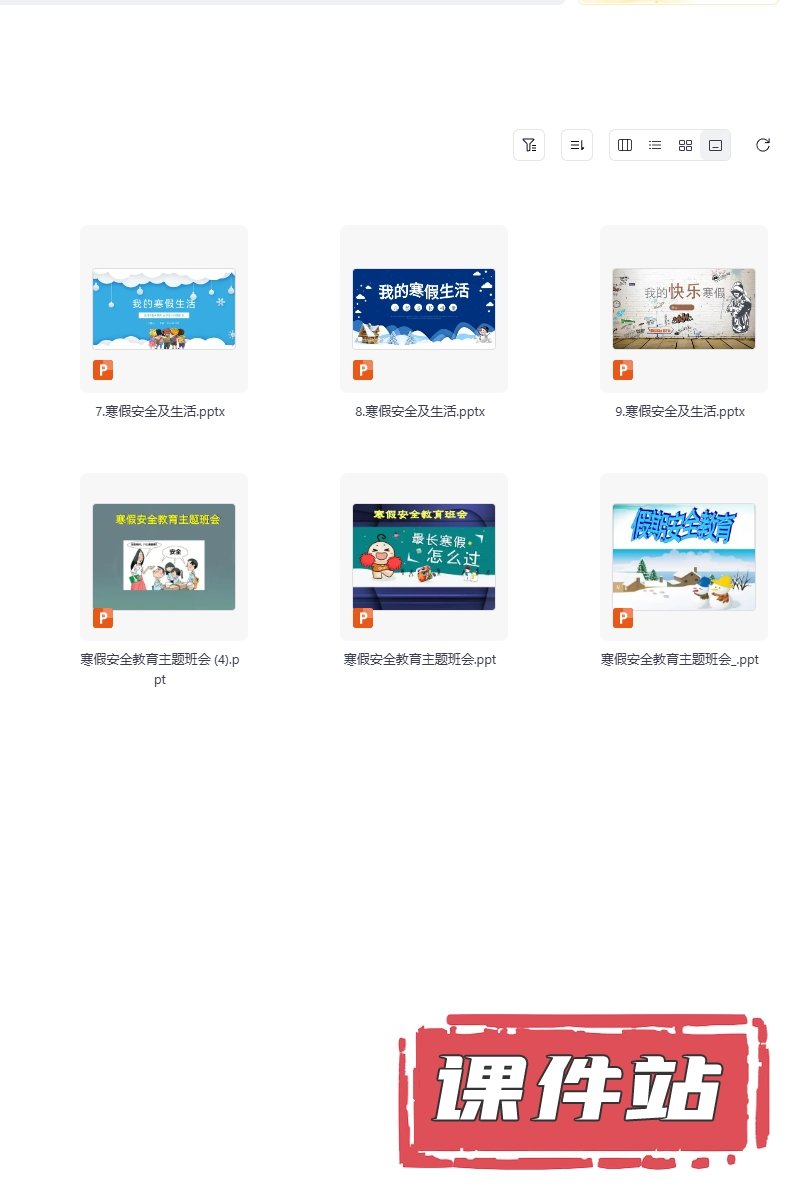This screenshot has width=800, height=1200.
Task: Switch to grid view
Action: (x=685, y=145)
